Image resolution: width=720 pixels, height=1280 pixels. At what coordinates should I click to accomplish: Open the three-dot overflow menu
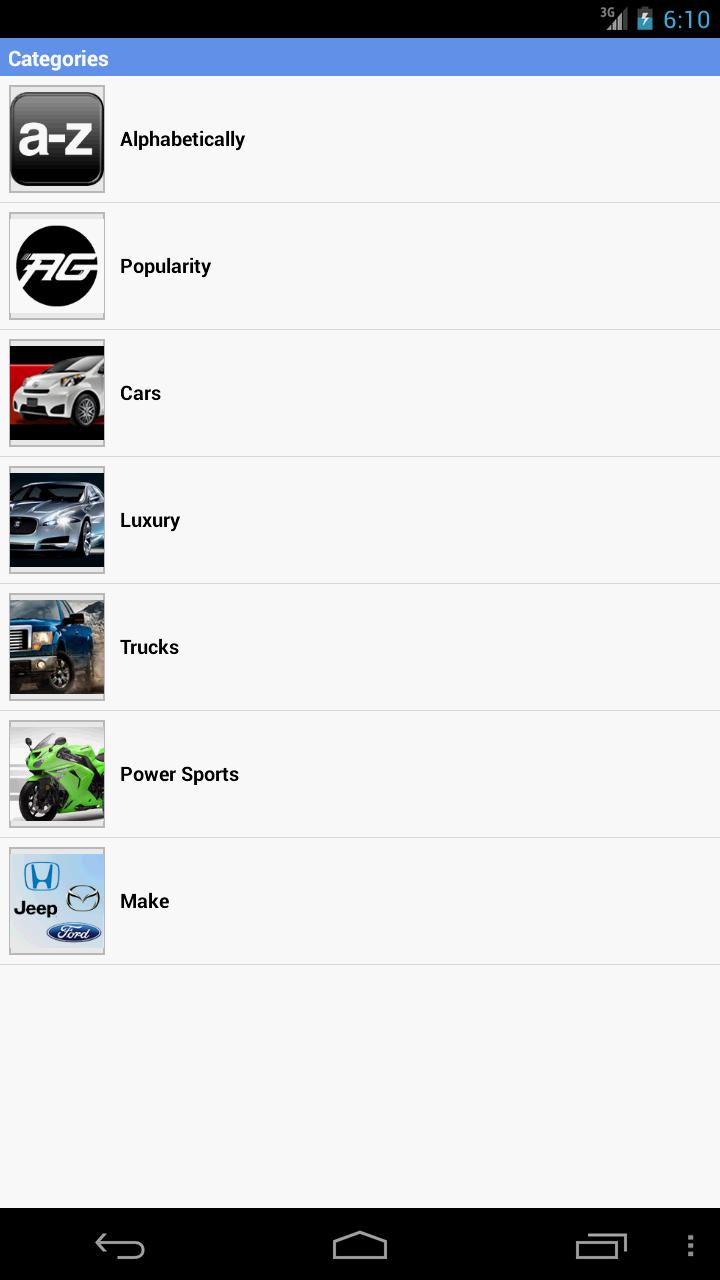[x=690, y=1245]
